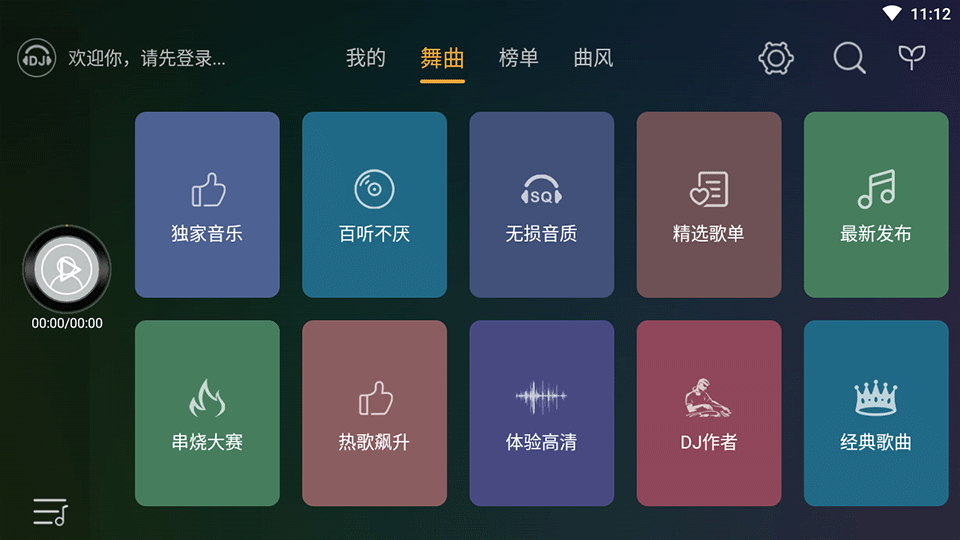Screen dimensions: 960x540
Task: Open the 最新发布 tile
Action: [x=875, y=205]
